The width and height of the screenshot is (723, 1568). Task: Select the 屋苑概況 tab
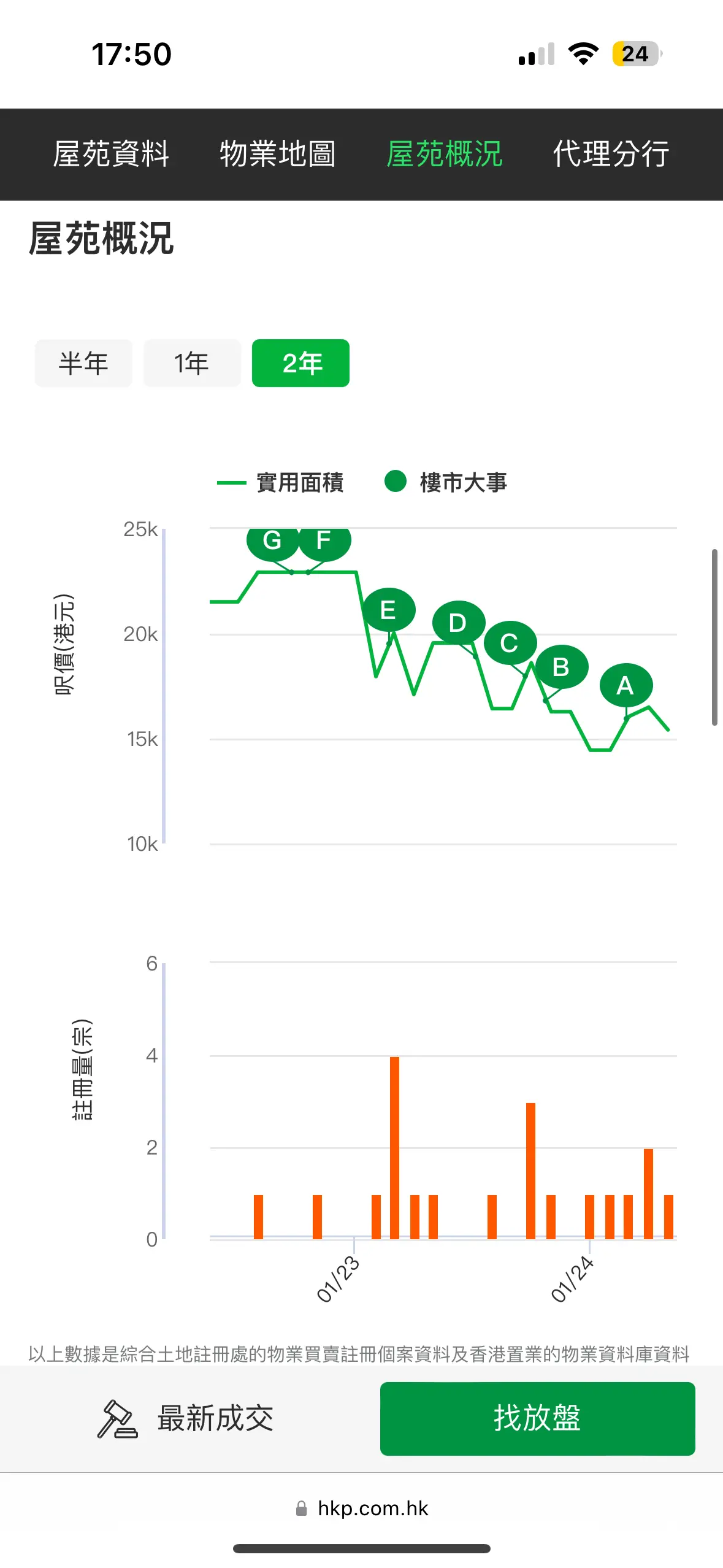[x=445, y=154]
